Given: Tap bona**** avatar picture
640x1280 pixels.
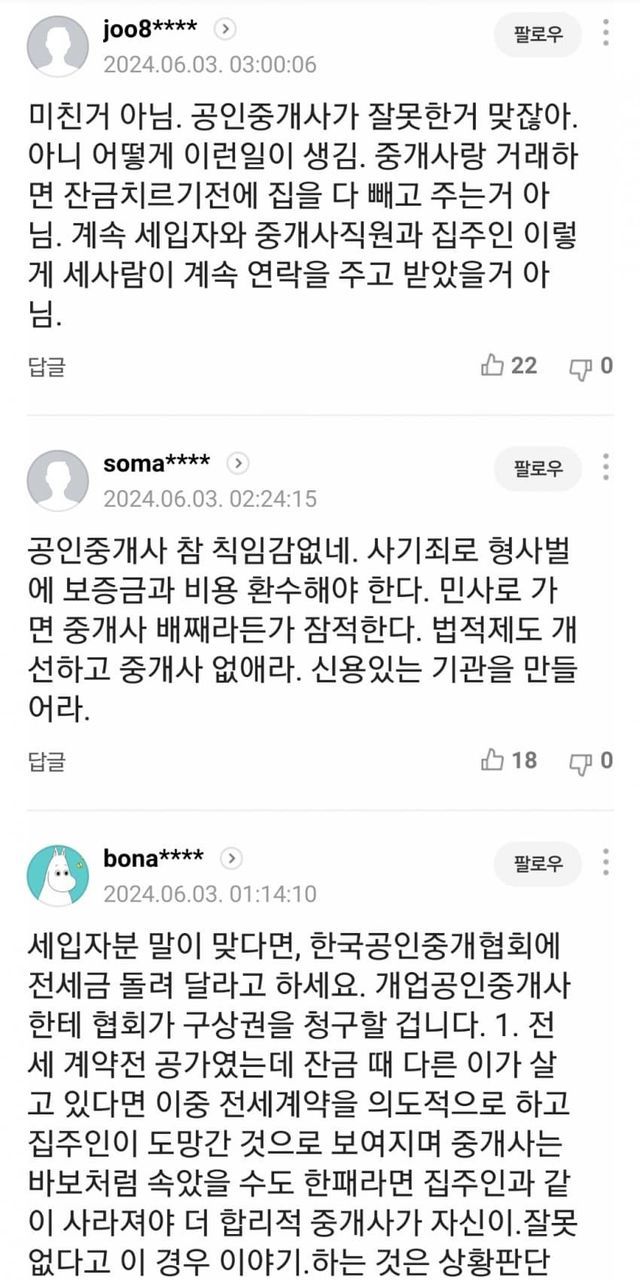Looking at the screenshot, I should pyautogui.click(x=57, y=875).
